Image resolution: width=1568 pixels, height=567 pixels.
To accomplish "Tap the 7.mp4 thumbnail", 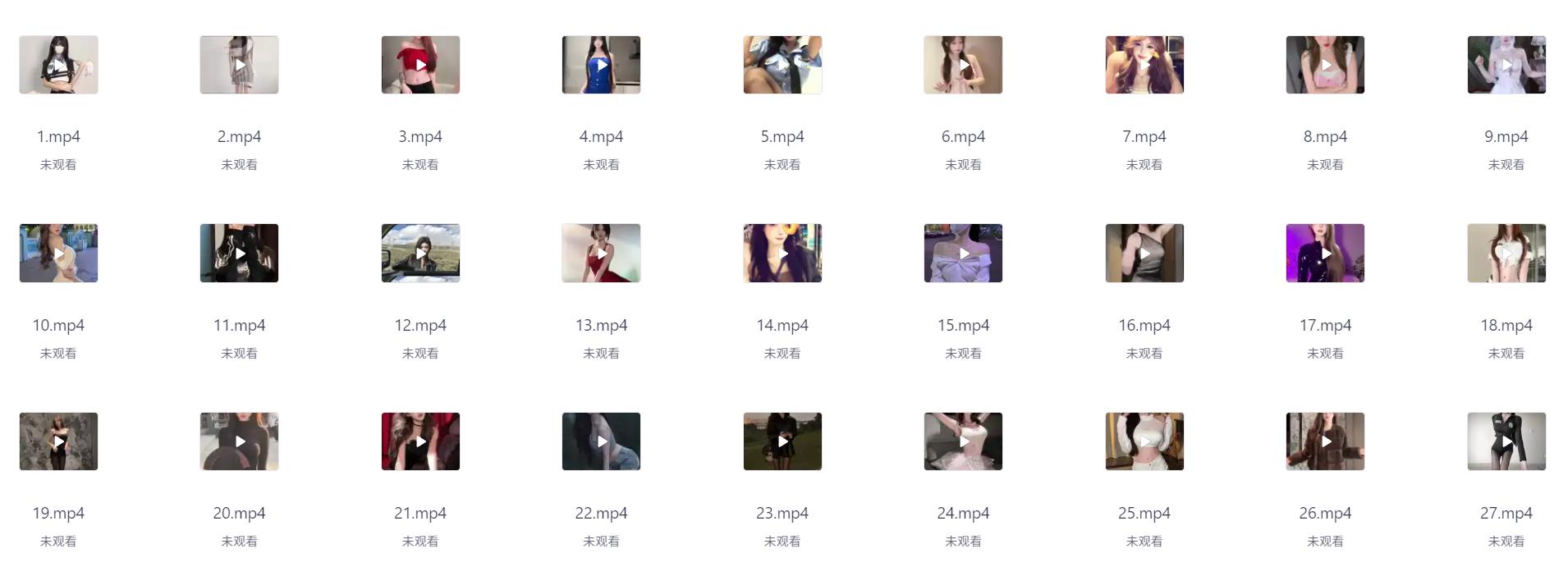I will point(1144,65).
